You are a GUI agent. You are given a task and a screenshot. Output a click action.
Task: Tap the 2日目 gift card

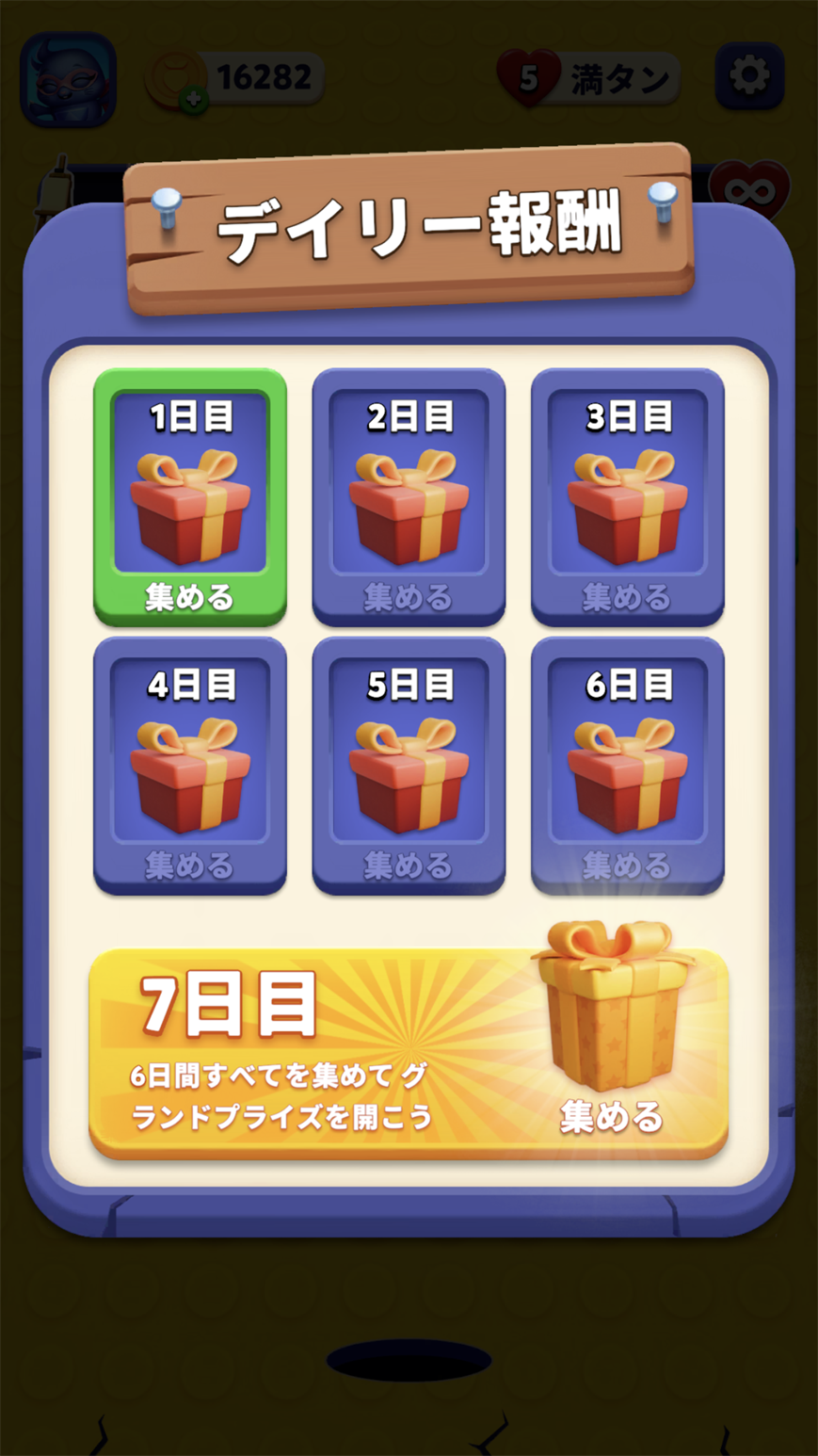pyautogui.click(x=409, y=497)
